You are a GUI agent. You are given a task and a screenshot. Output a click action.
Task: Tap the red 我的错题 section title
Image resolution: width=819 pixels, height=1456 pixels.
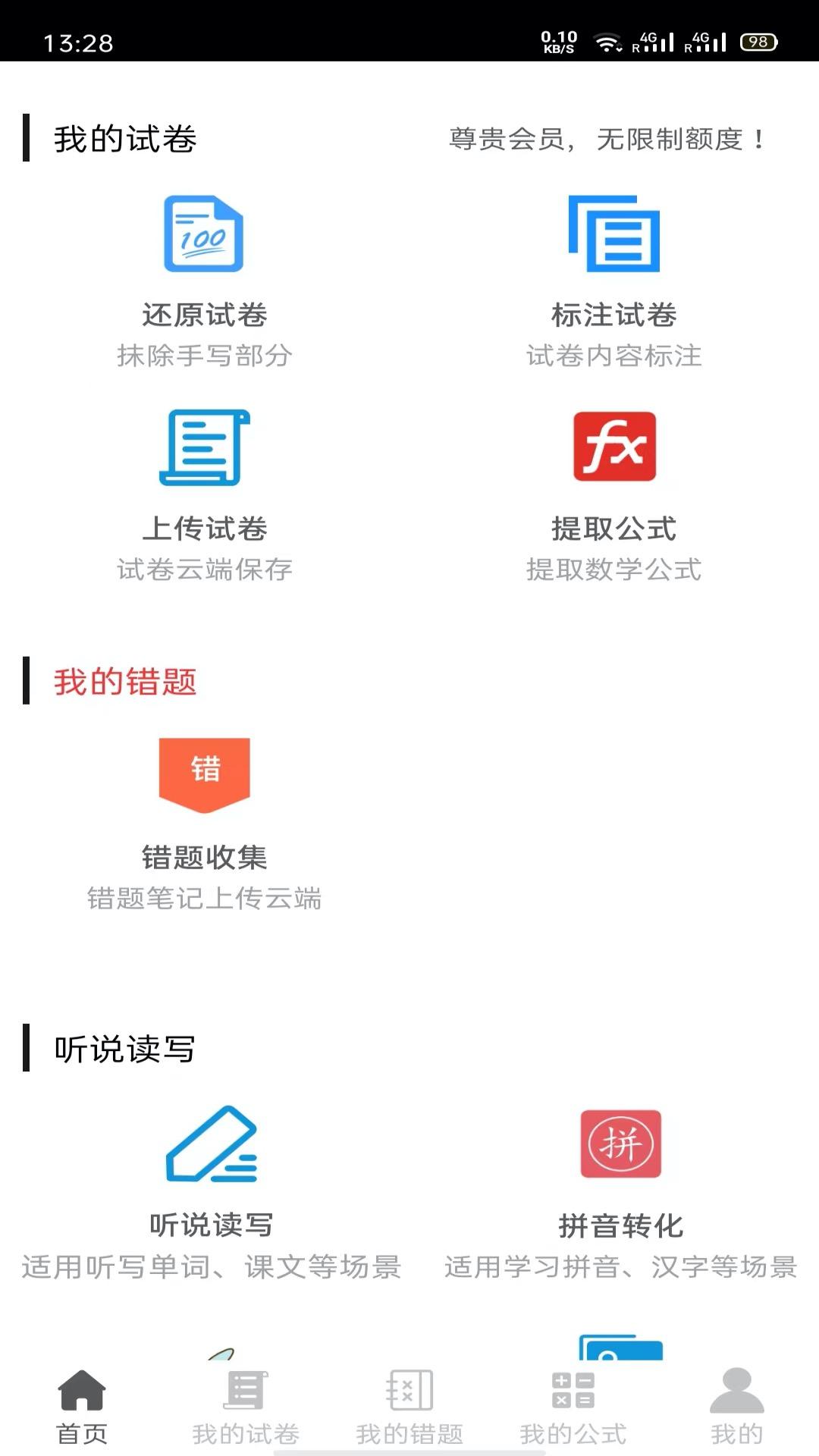click(x=125, y=682)
